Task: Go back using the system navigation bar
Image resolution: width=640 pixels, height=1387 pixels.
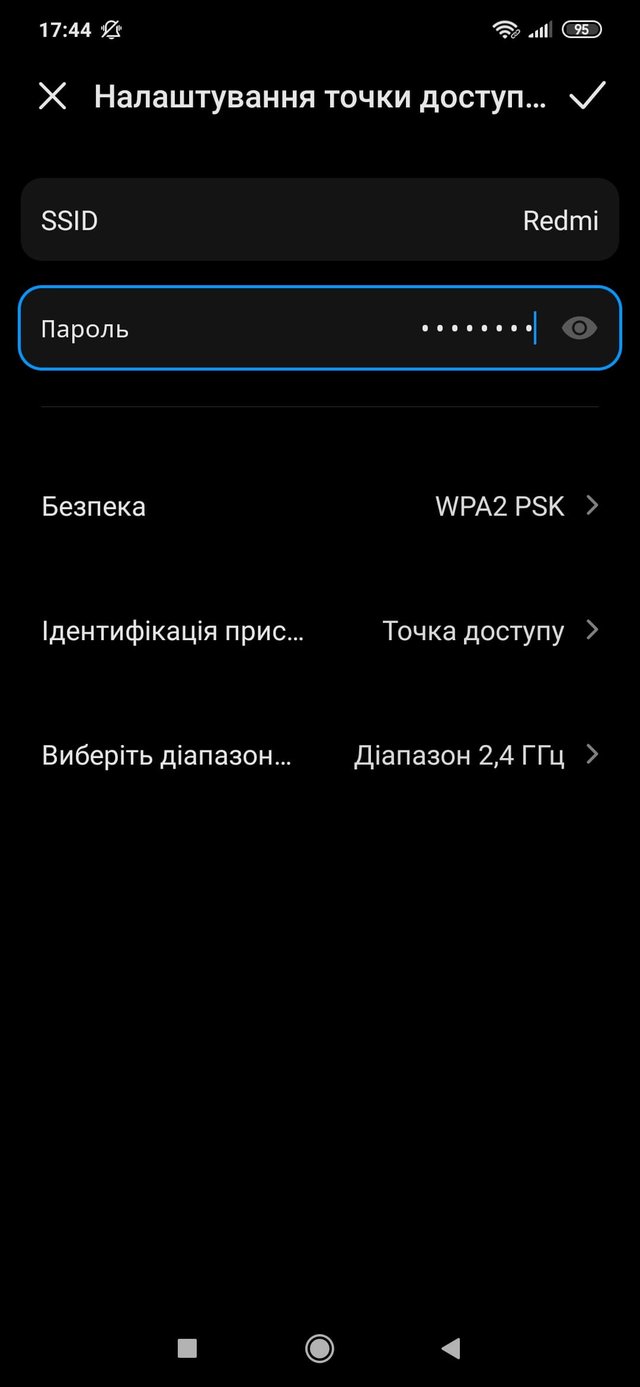Action: (x=451, y=1349)
